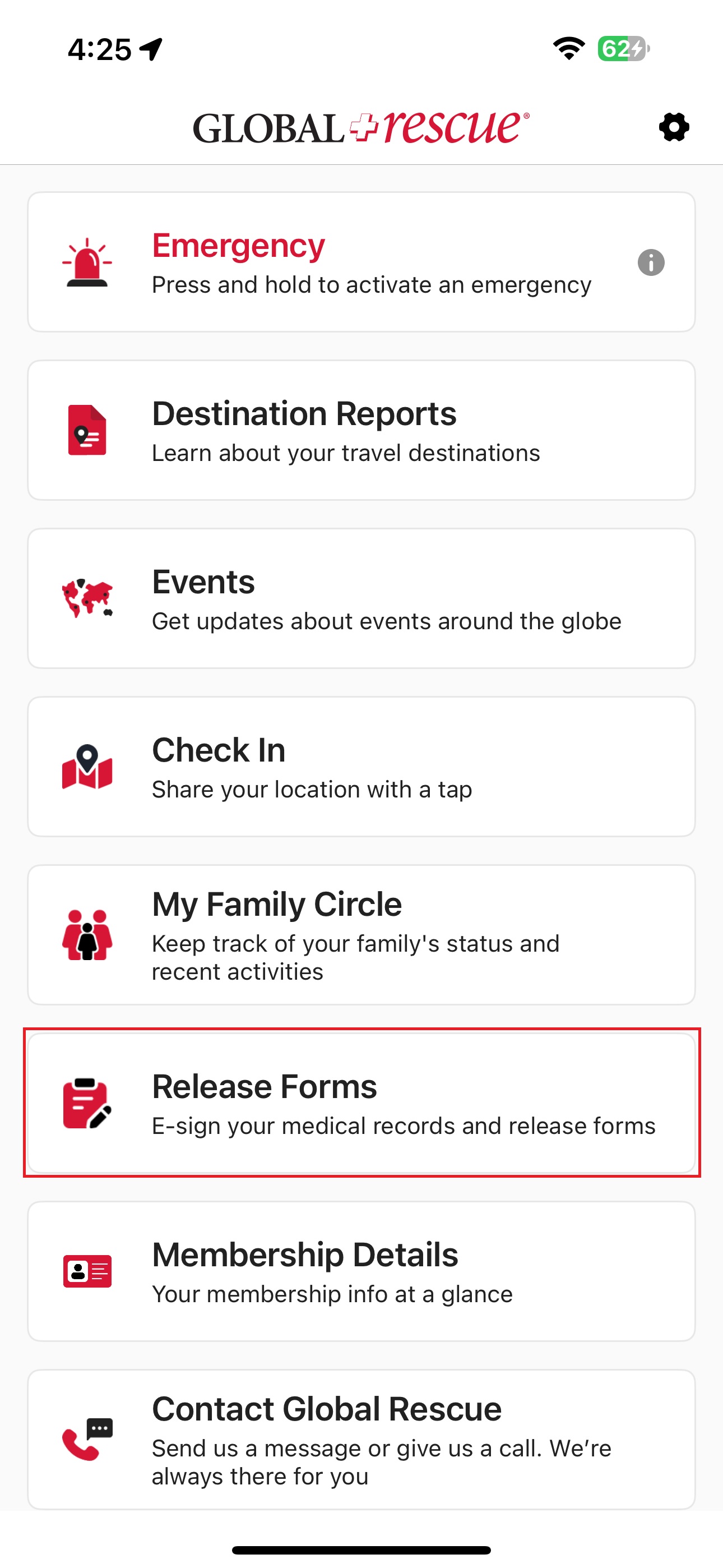723x1568 pixels.
Task: View Events around the globe
Action: coord(361,598)
